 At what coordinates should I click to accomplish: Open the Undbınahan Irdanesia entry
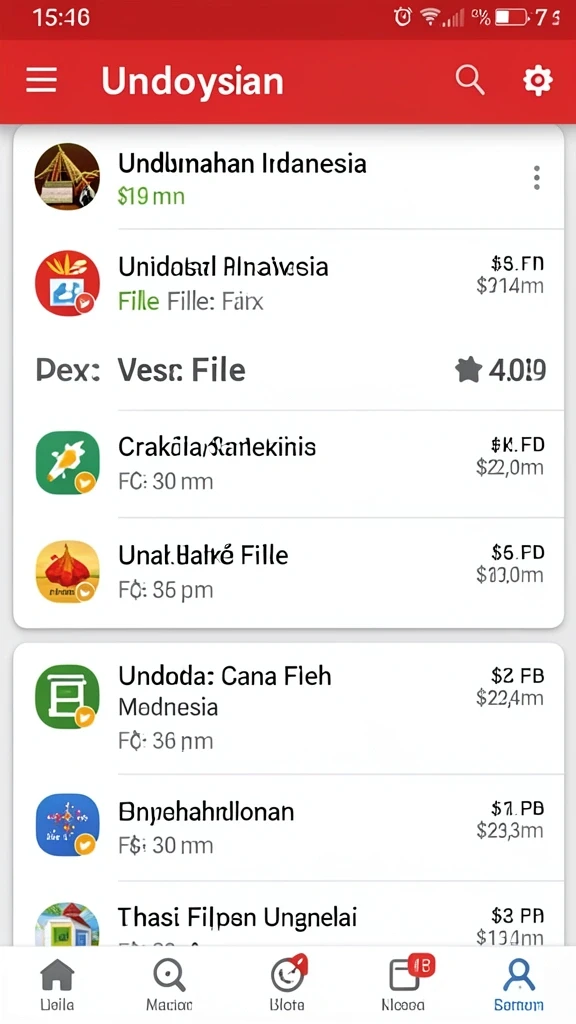[x=288, y=178]
